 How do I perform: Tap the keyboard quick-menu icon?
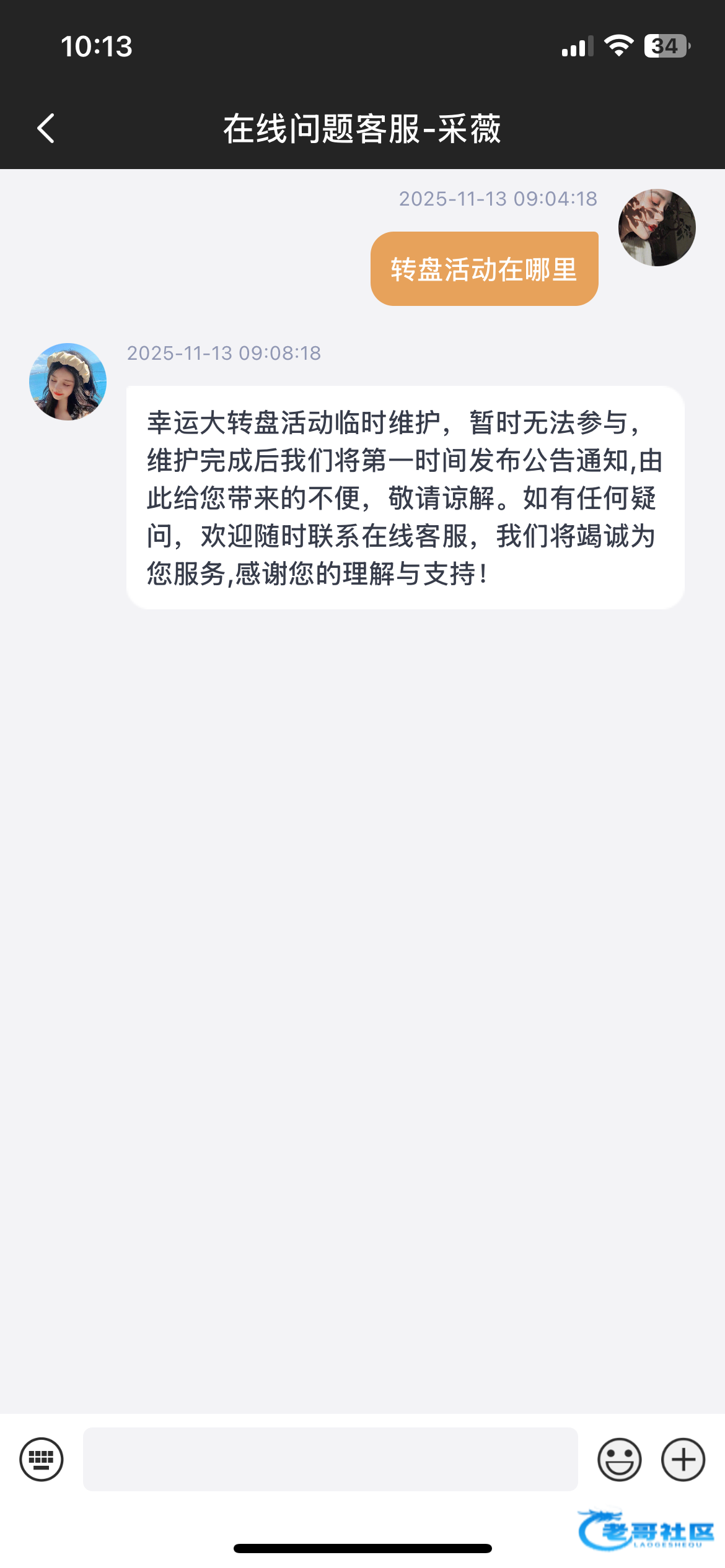[42, 1459]
